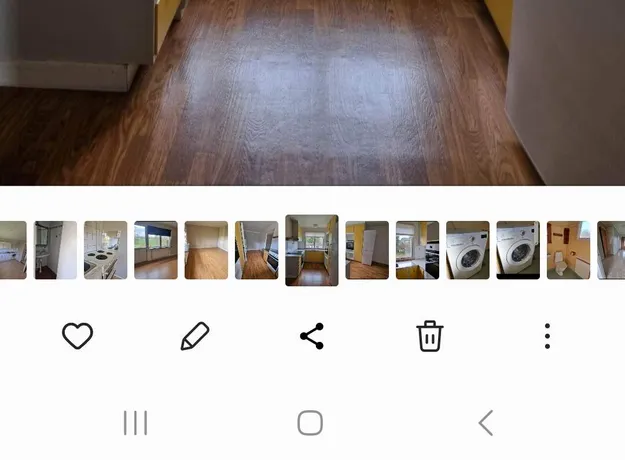Viewport: 625px width, 460px height.
Task: Edit the photo with the pencil icon
Action: [194, 336]
